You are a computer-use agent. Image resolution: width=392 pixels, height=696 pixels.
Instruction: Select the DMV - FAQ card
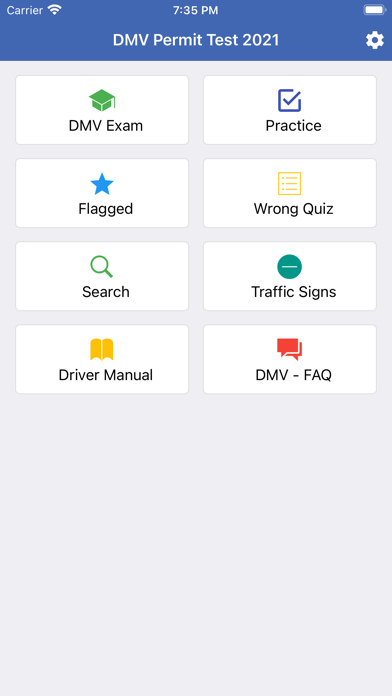[290, 359]
